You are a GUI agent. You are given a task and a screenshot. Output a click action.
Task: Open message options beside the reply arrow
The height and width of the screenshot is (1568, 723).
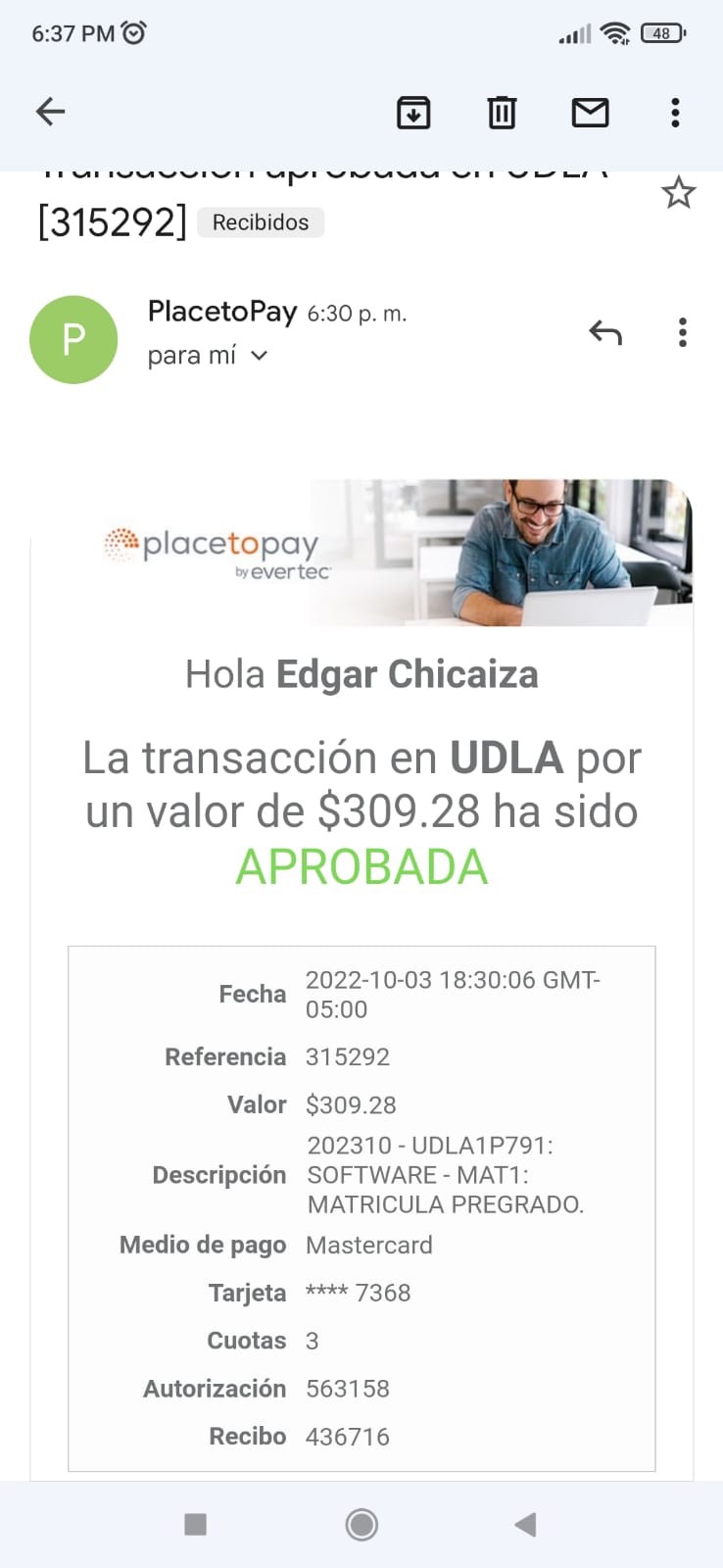[683, 333]
